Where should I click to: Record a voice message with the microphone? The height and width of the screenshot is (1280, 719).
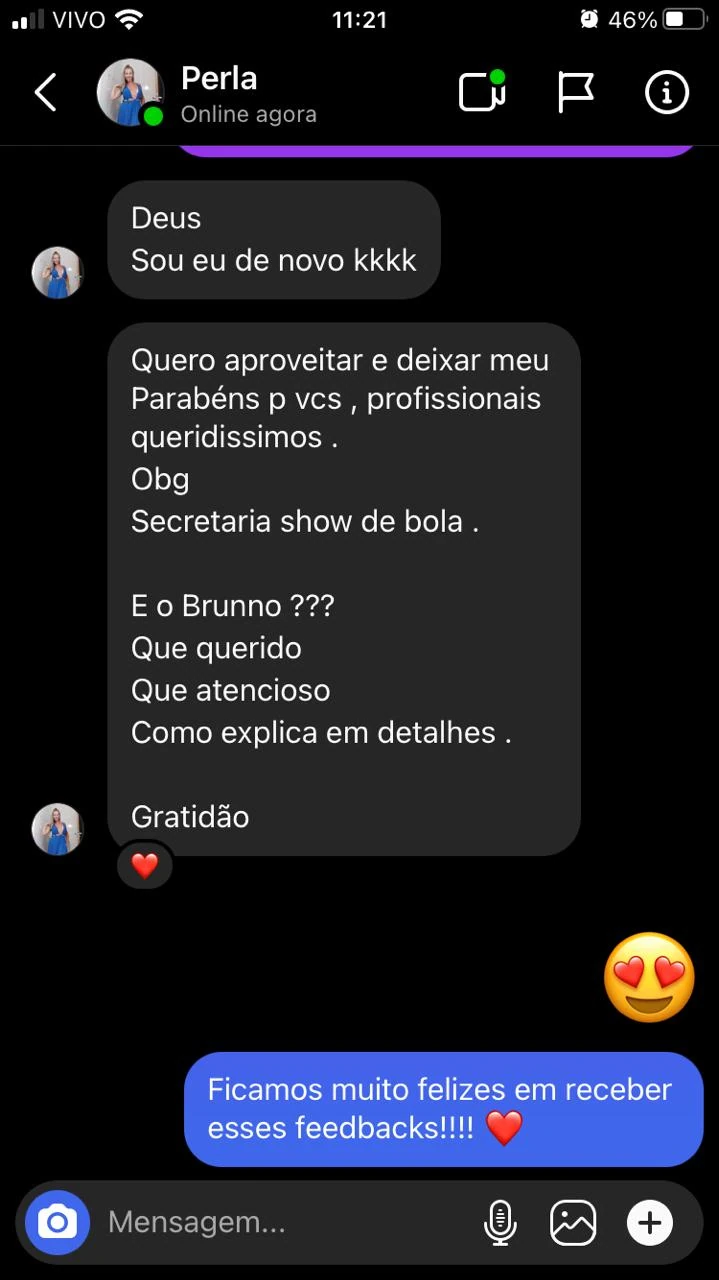499,1222
